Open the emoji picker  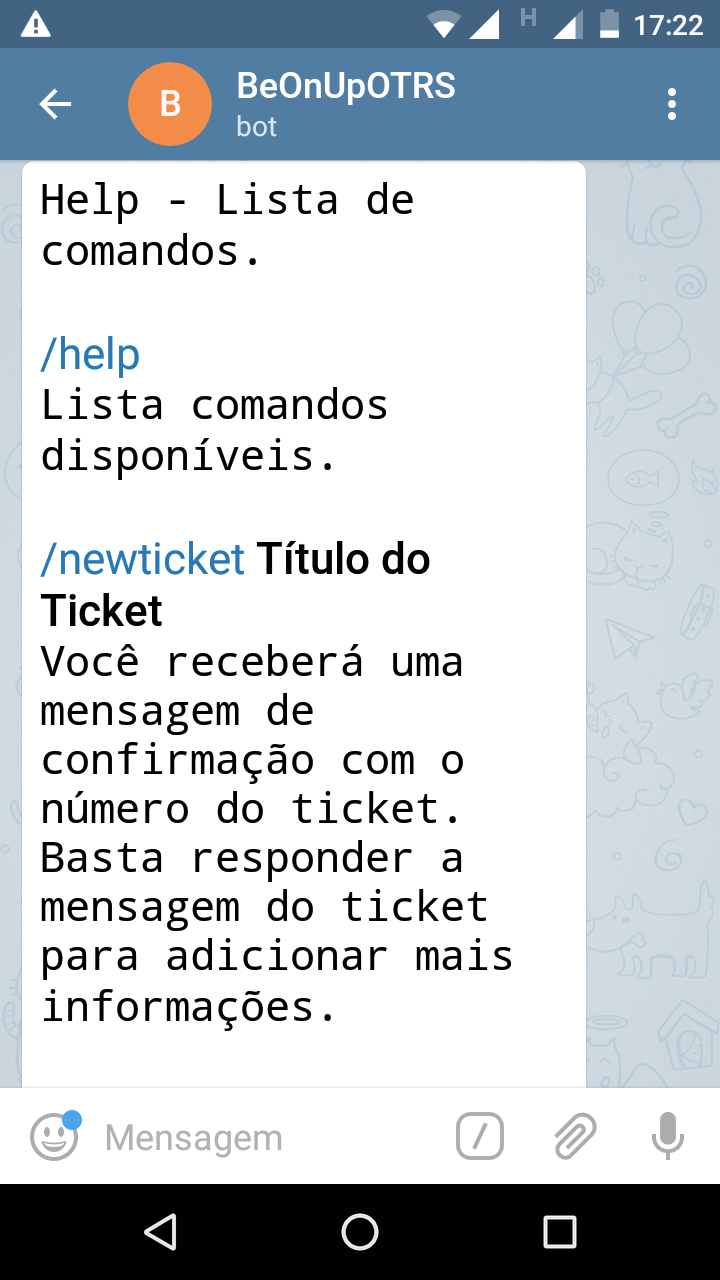[54, 1136]
